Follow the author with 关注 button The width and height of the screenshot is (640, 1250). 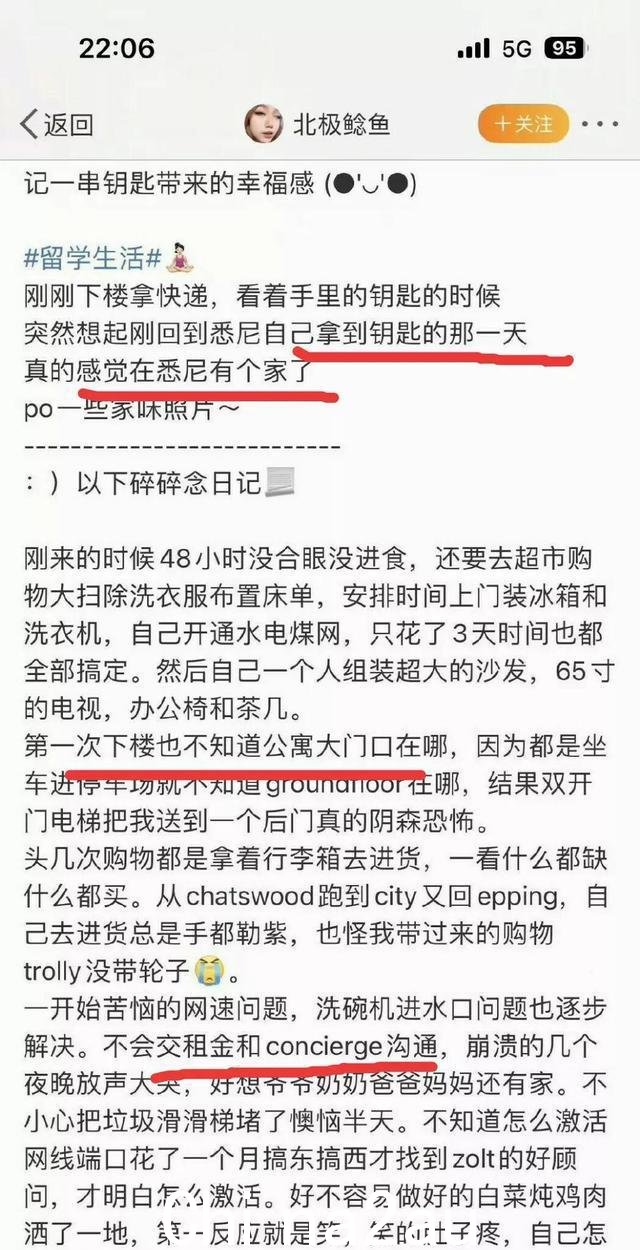click(x=522, y=124)
